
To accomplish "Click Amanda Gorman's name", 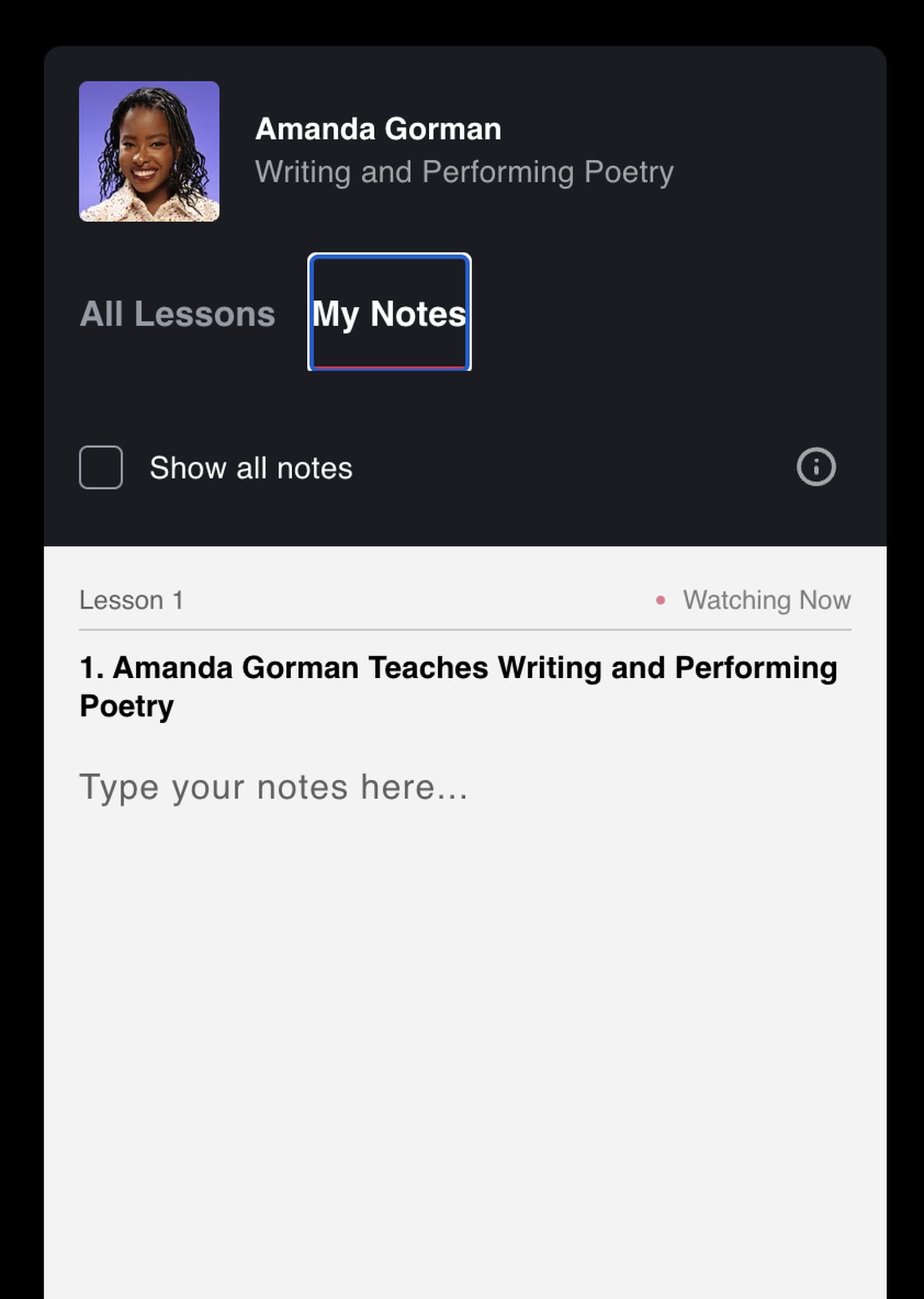I will (x=378, y=128).
